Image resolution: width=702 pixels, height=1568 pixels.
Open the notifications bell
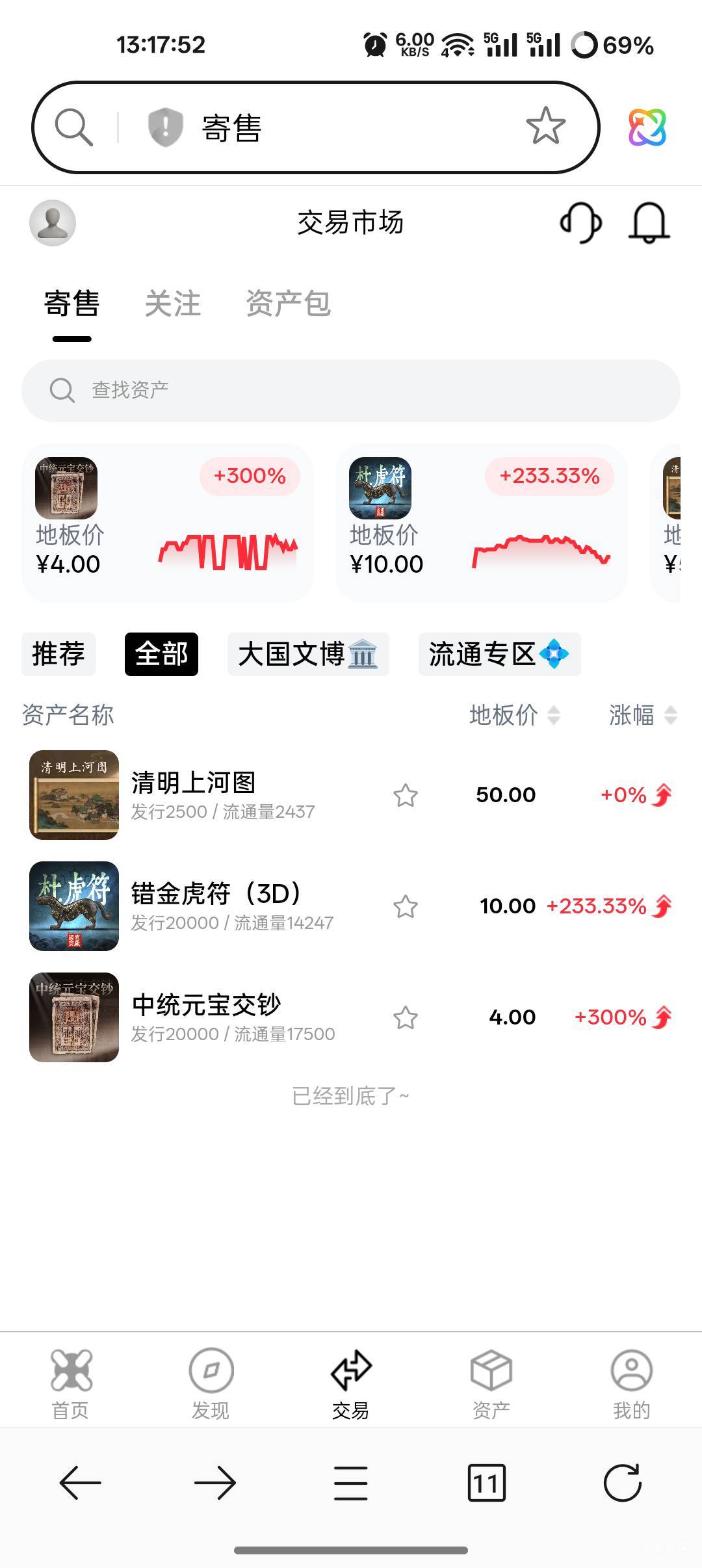(x=649, y=223)
